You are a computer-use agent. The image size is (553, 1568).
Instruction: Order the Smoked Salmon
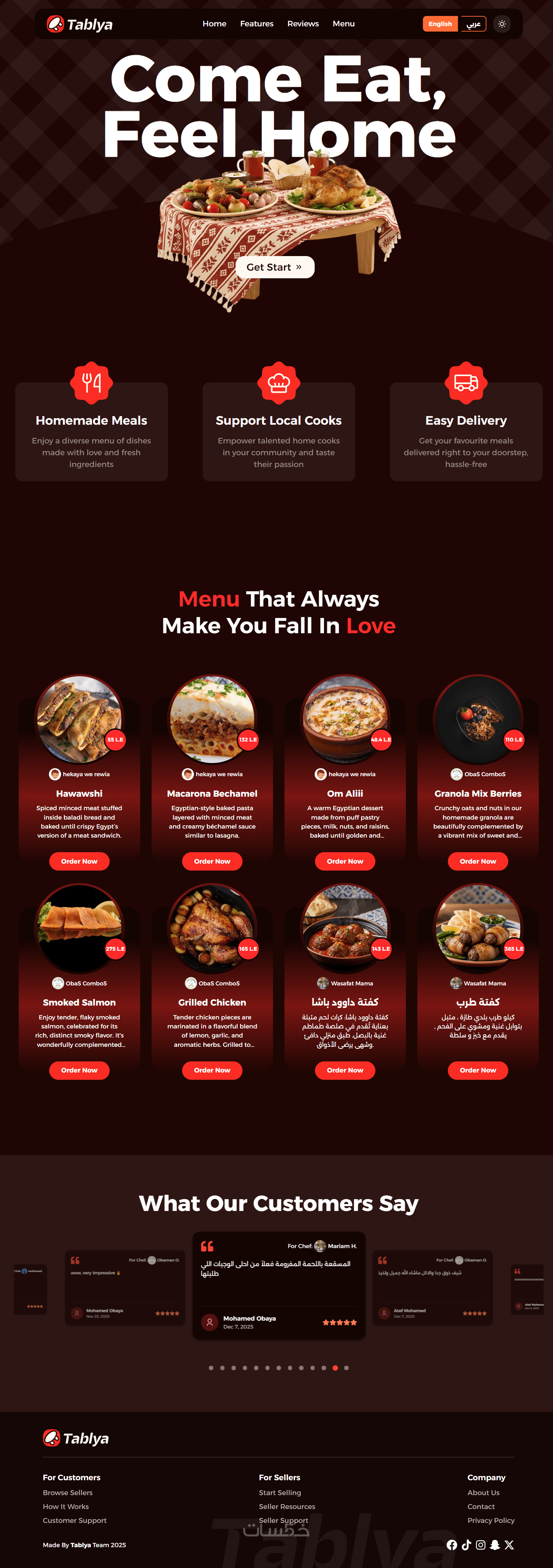(79, 1069)
